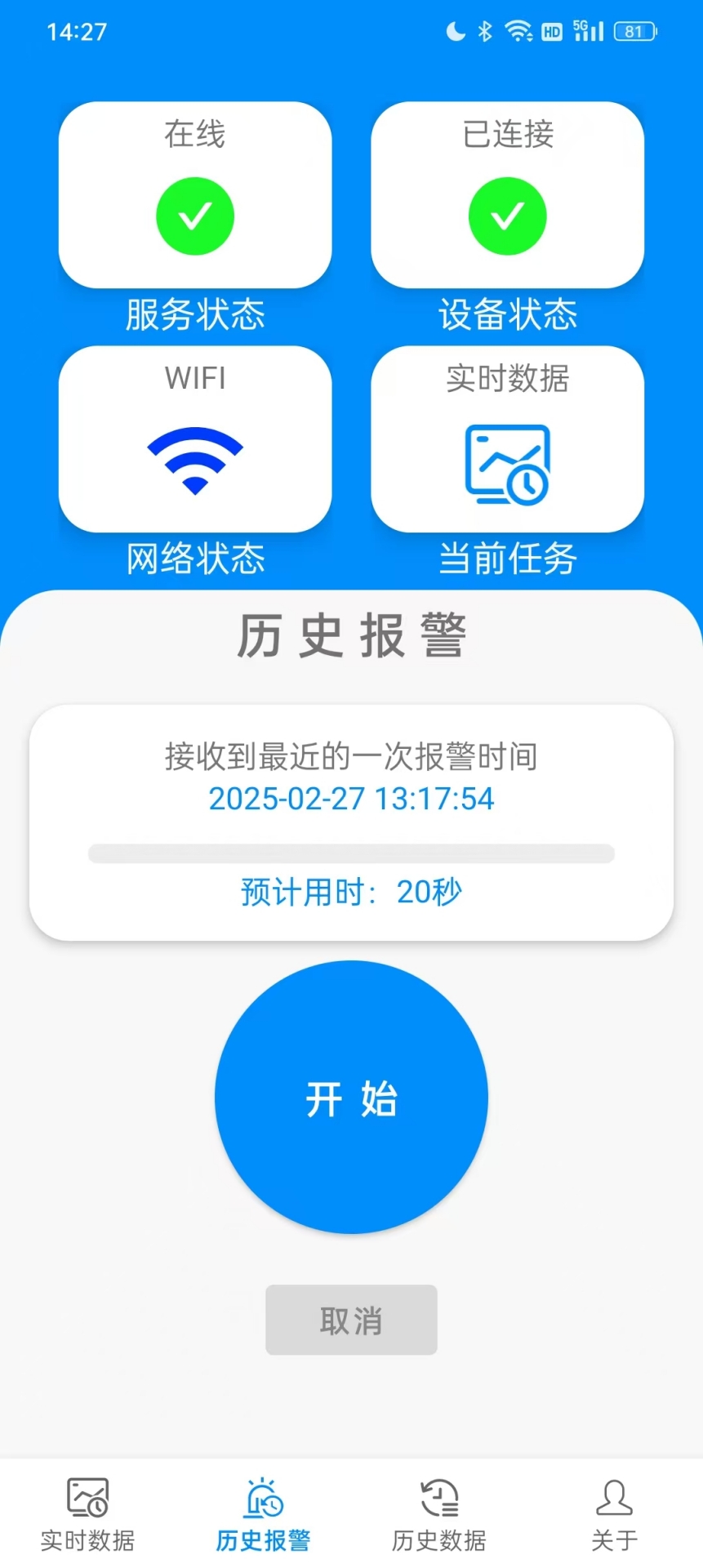Screen dimensions: 703x1568
Task: Open 当前任务 by clicking the 实时数据 chart icon
Action: 506,464
